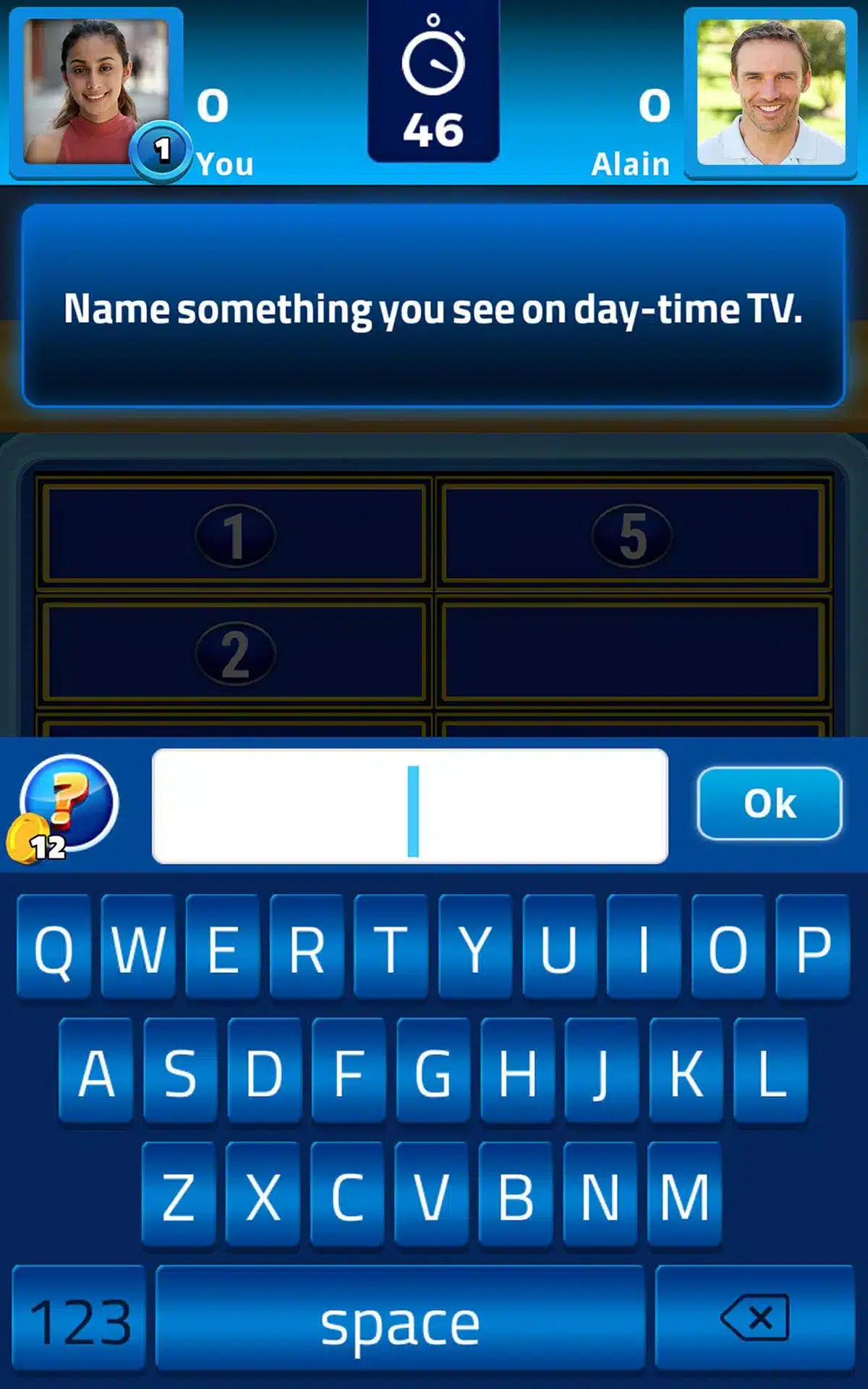Type the letter O
This screenshot has height=1389, width=868.
(x=728, y=948)
